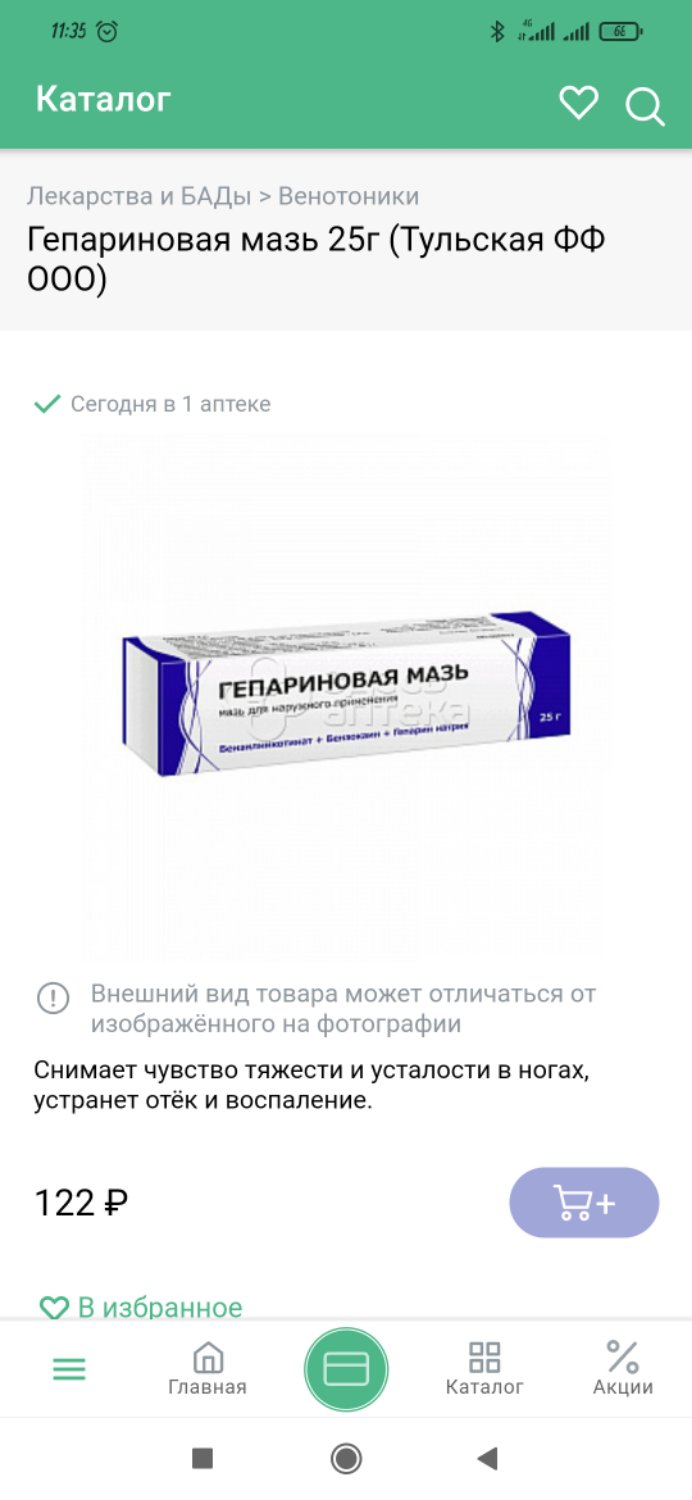Tap the system back button

[488, 1459]
